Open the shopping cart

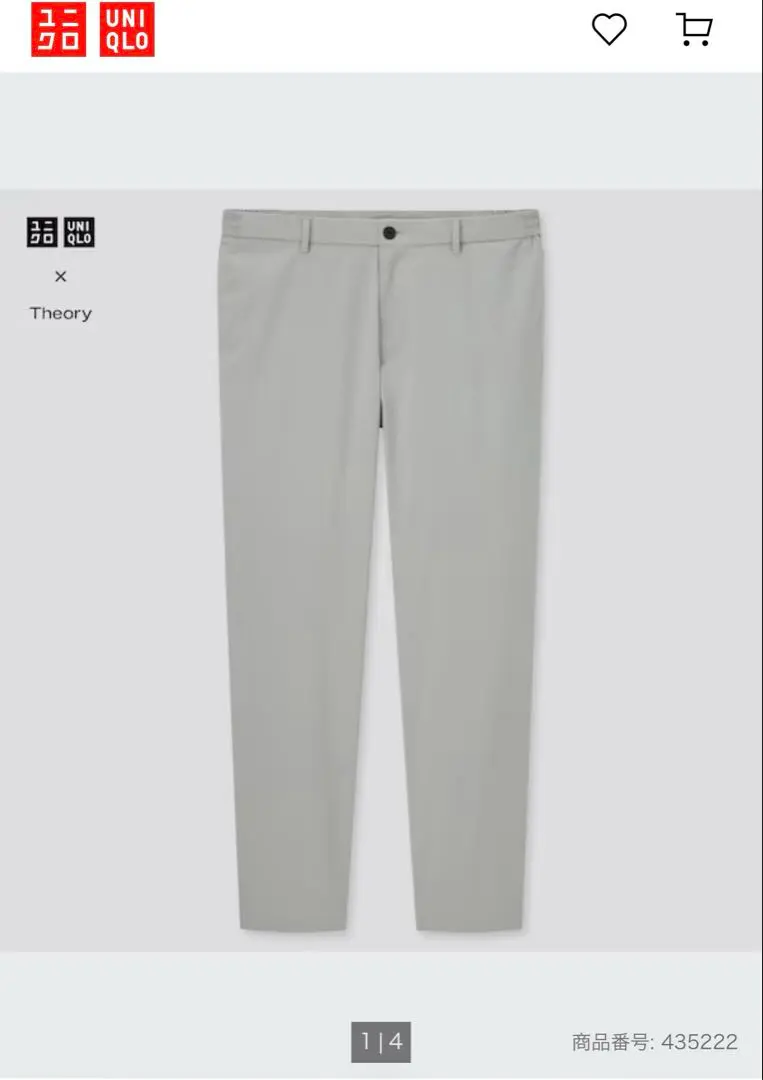(693, 30)
